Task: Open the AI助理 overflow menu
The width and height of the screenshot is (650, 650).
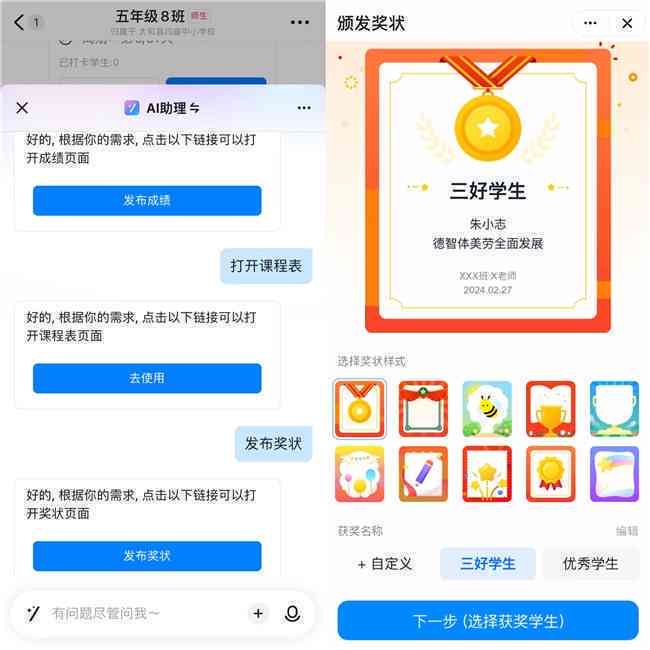Action: (304, 108)
